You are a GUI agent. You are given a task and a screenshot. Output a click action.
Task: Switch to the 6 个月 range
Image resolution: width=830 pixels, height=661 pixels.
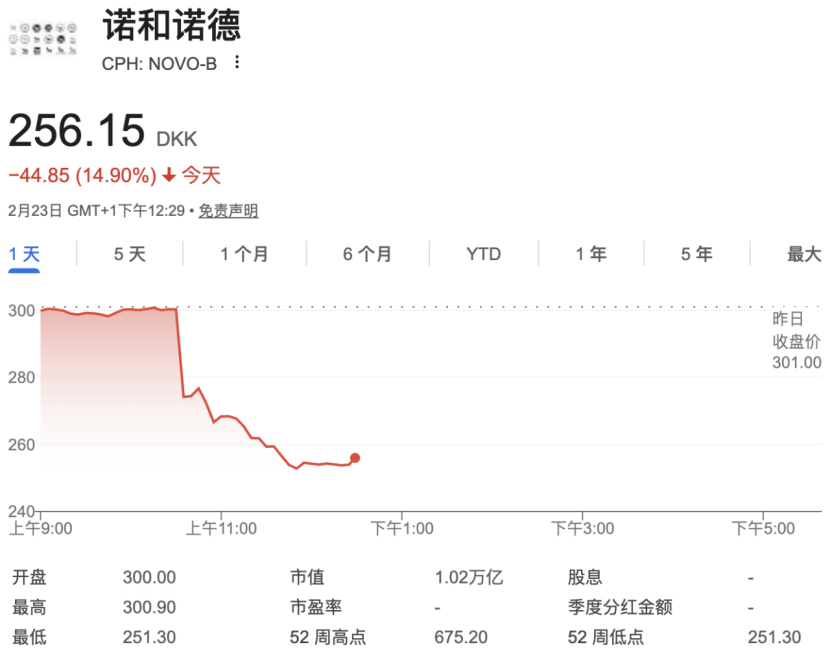point(367,254)
